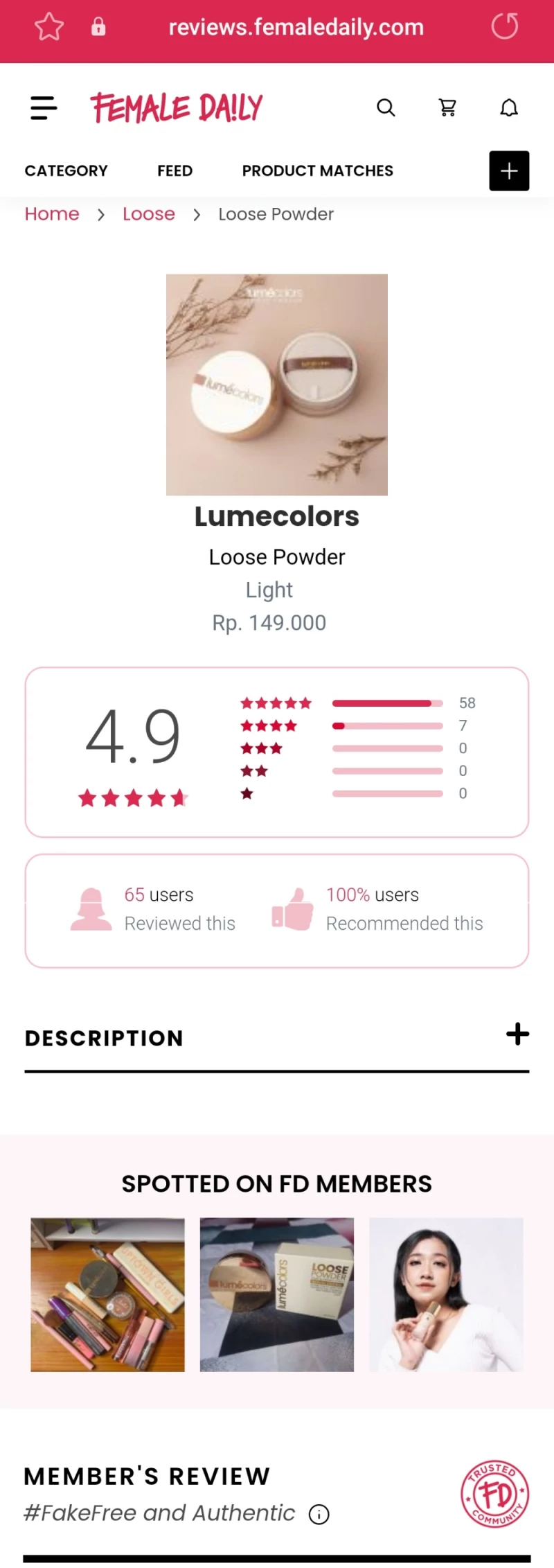
Task: Switch to Product Matches tab
Action: point(317,170)
